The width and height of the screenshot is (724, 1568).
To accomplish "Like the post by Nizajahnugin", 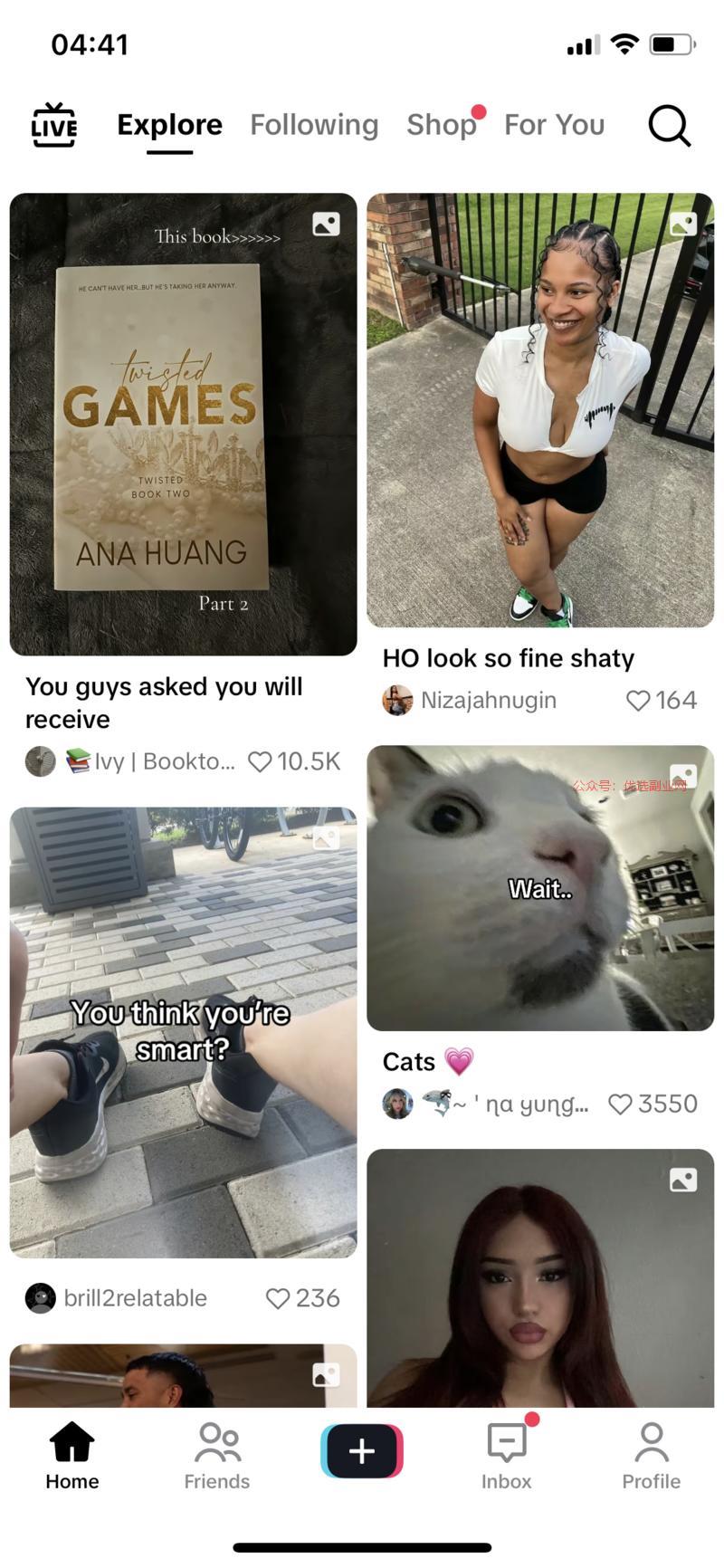I will tap(639, 701).
